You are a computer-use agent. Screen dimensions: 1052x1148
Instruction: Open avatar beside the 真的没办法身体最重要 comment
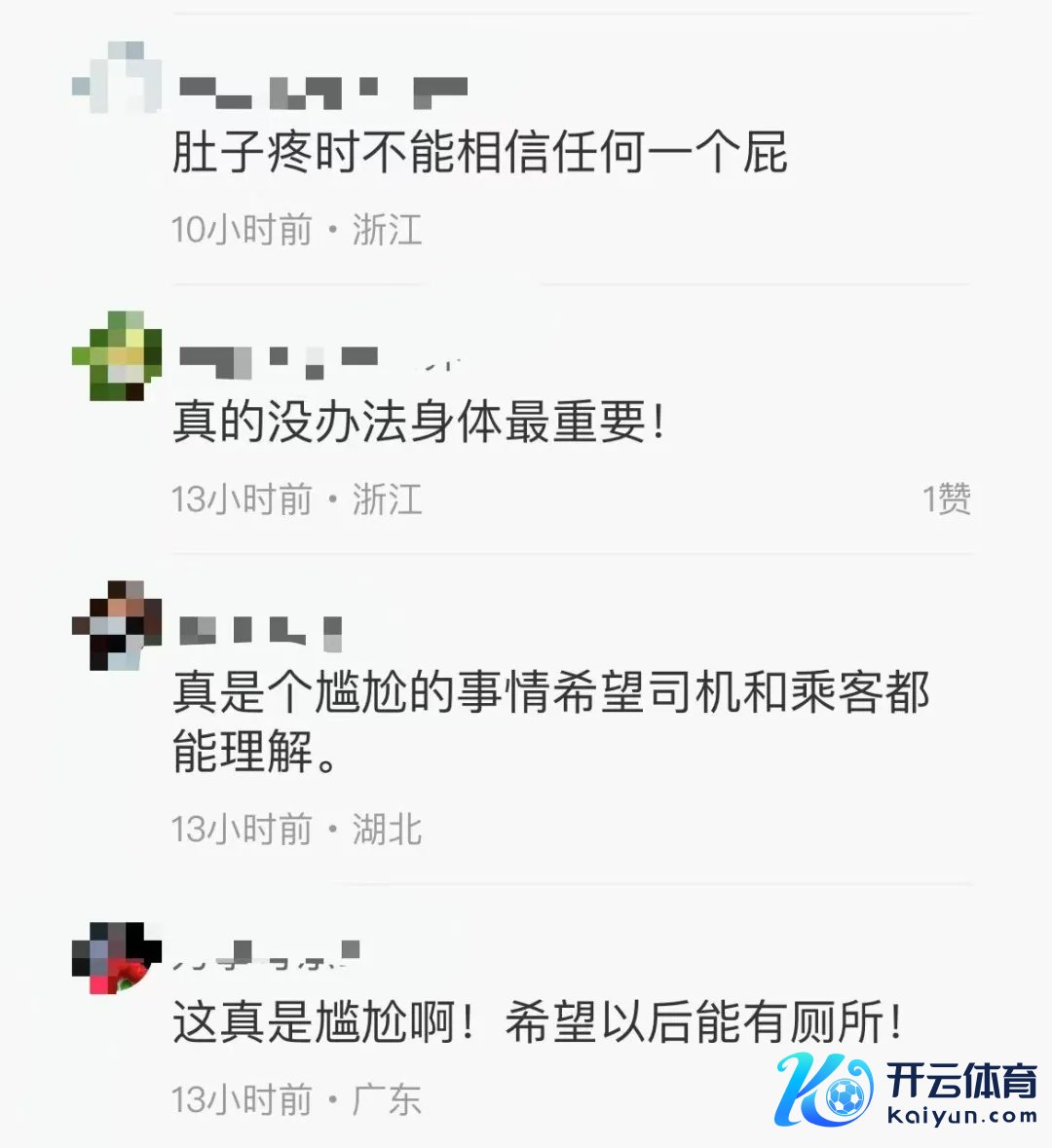(x=117, y=356)
